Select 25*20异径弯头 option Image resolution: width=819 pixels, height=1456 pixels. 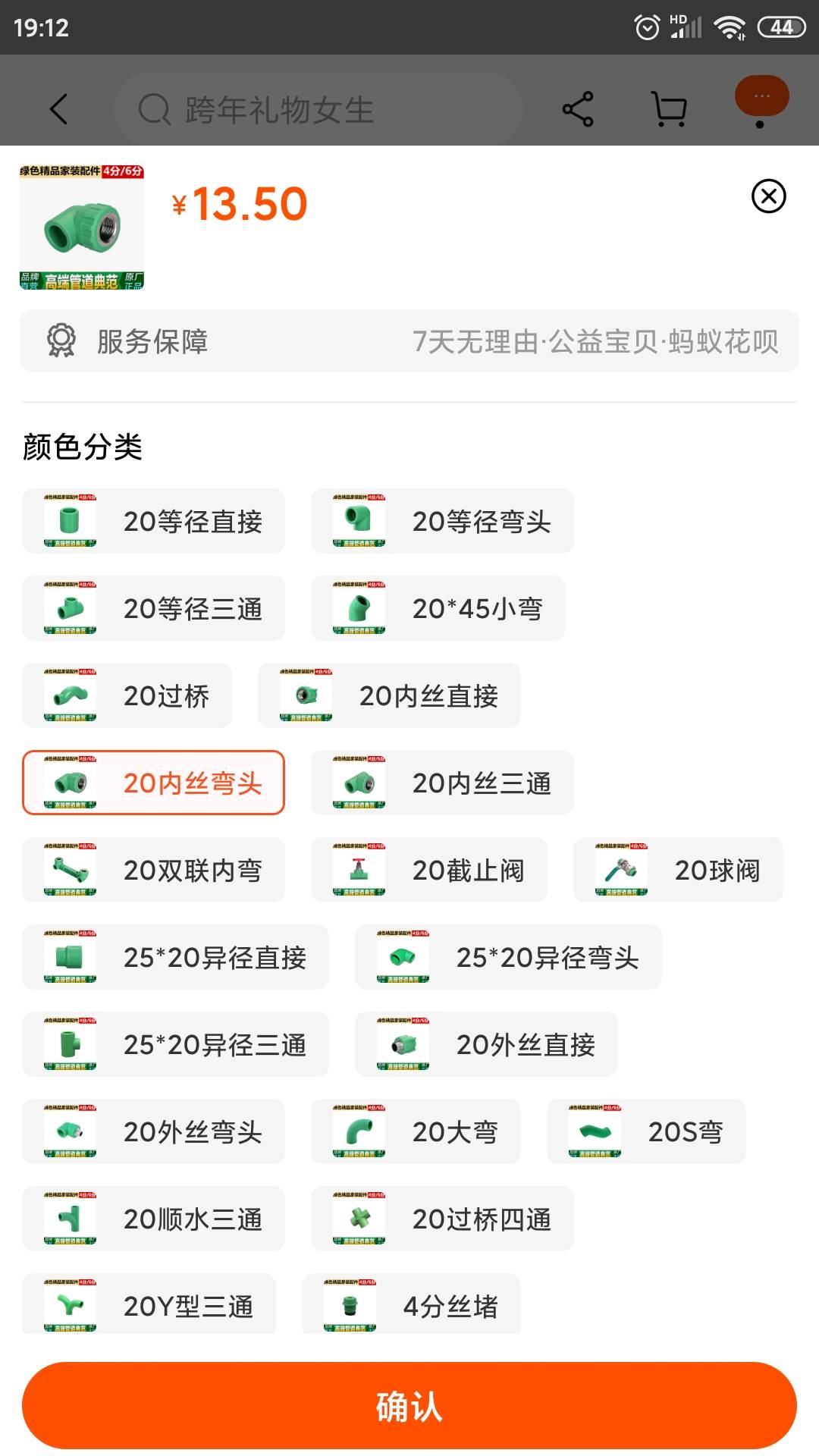click(508, 957)
